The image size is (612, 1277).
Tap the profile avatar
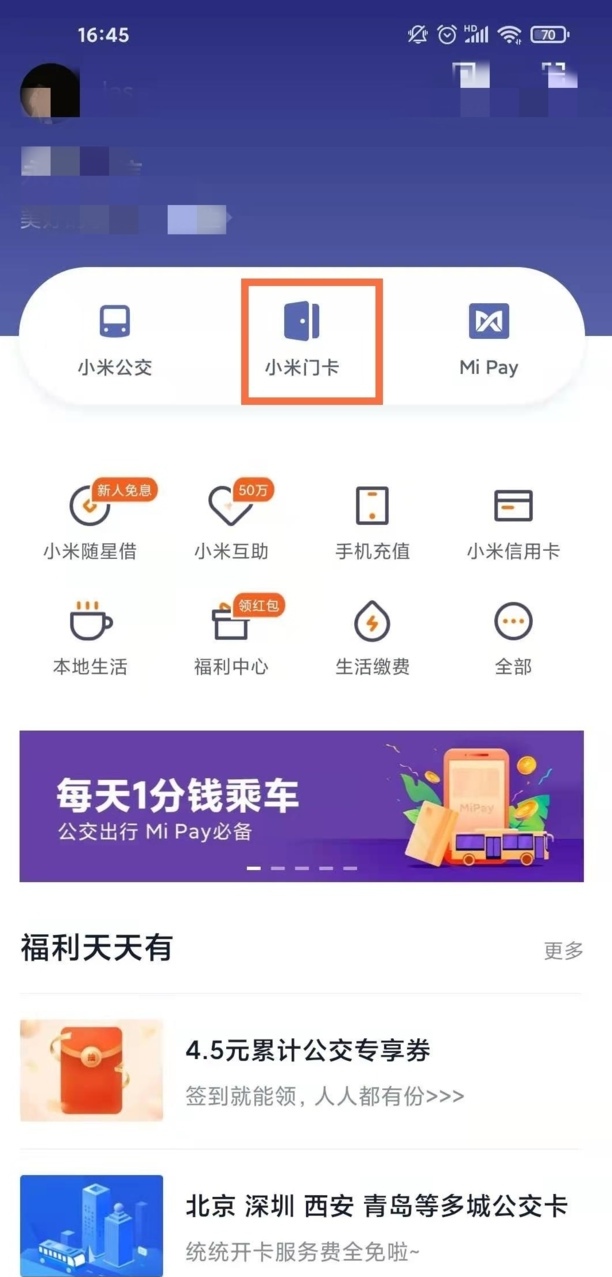click(50, 92)
